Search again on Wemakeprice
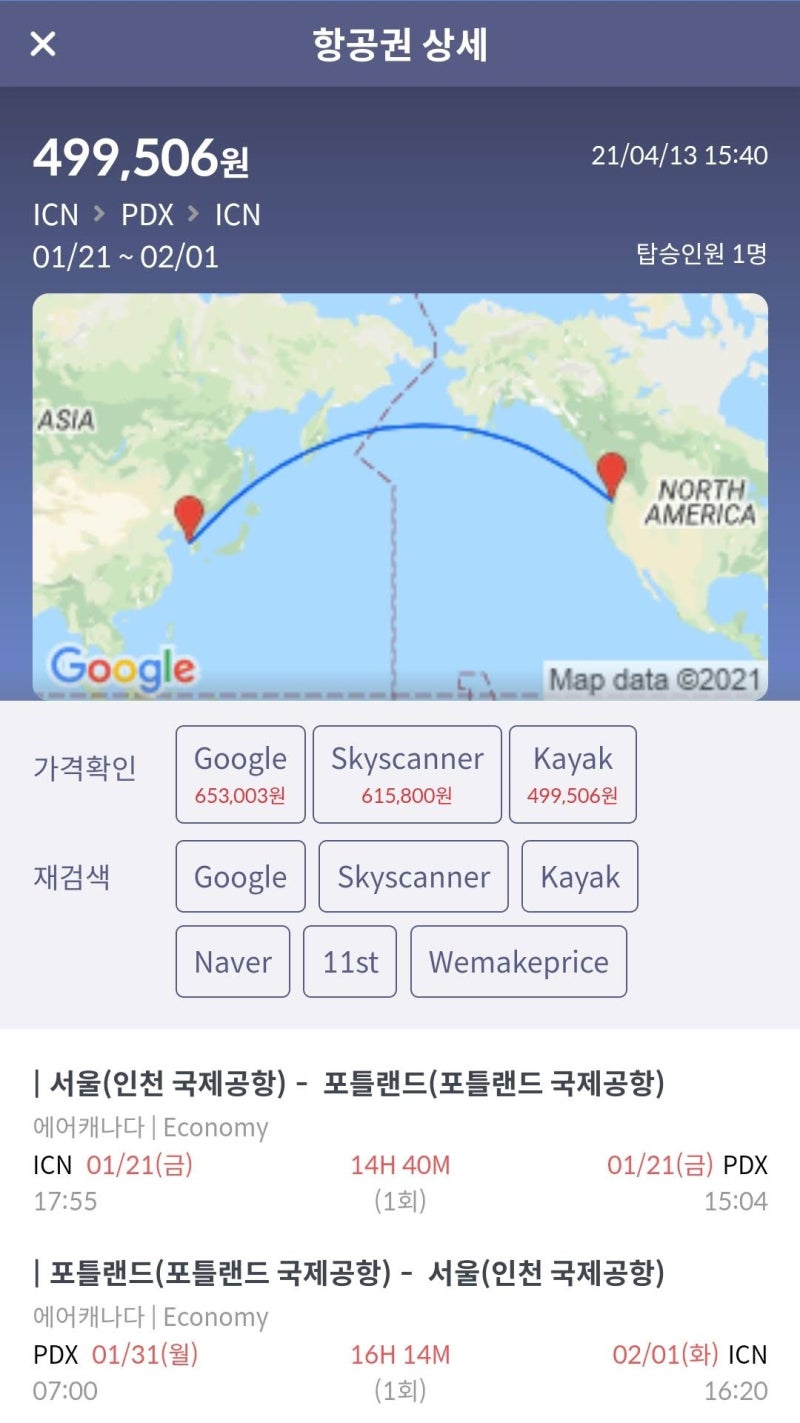Image resolution: width=800 pixels, height=1423 pixels. click(x=518, y=961)
